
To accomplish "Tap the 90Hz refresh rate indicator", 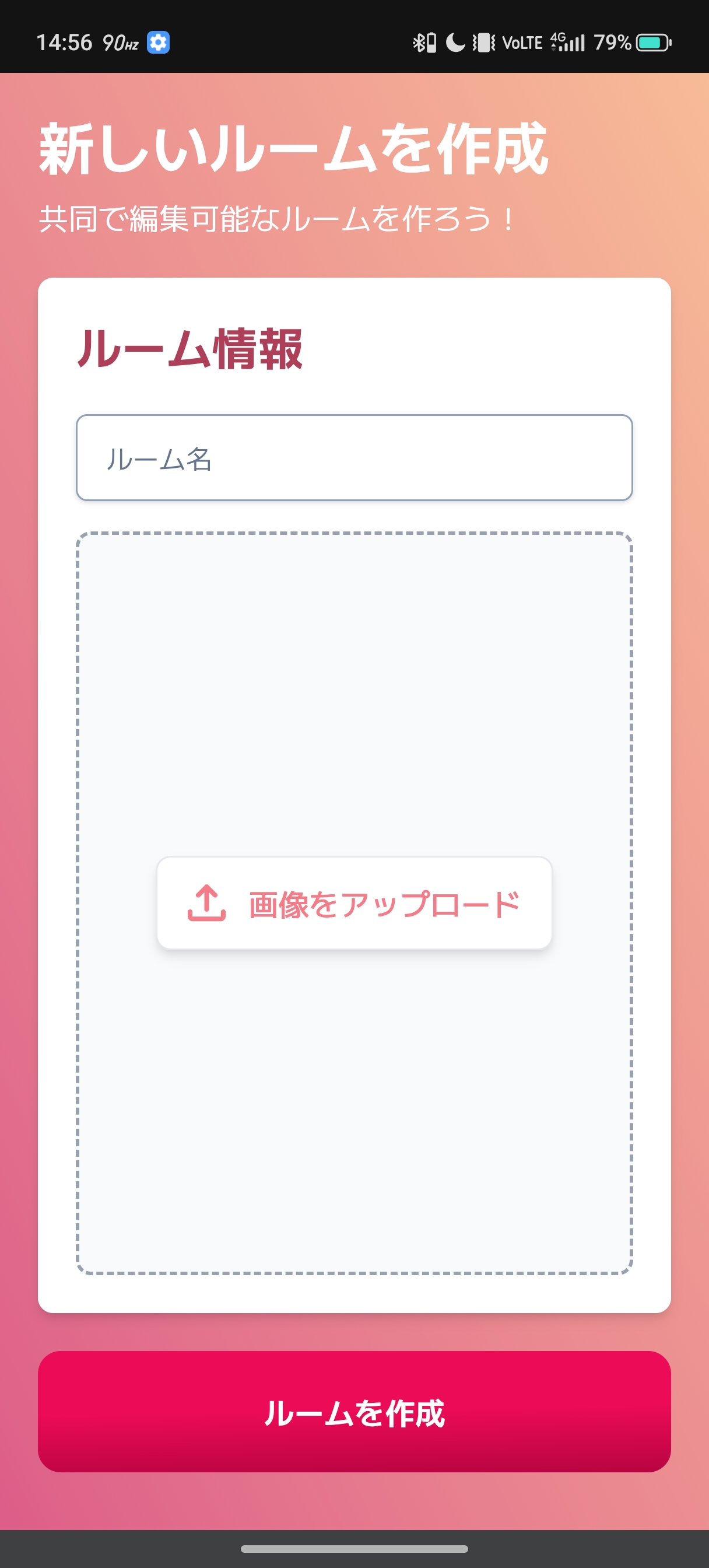I will pos(121,41).
